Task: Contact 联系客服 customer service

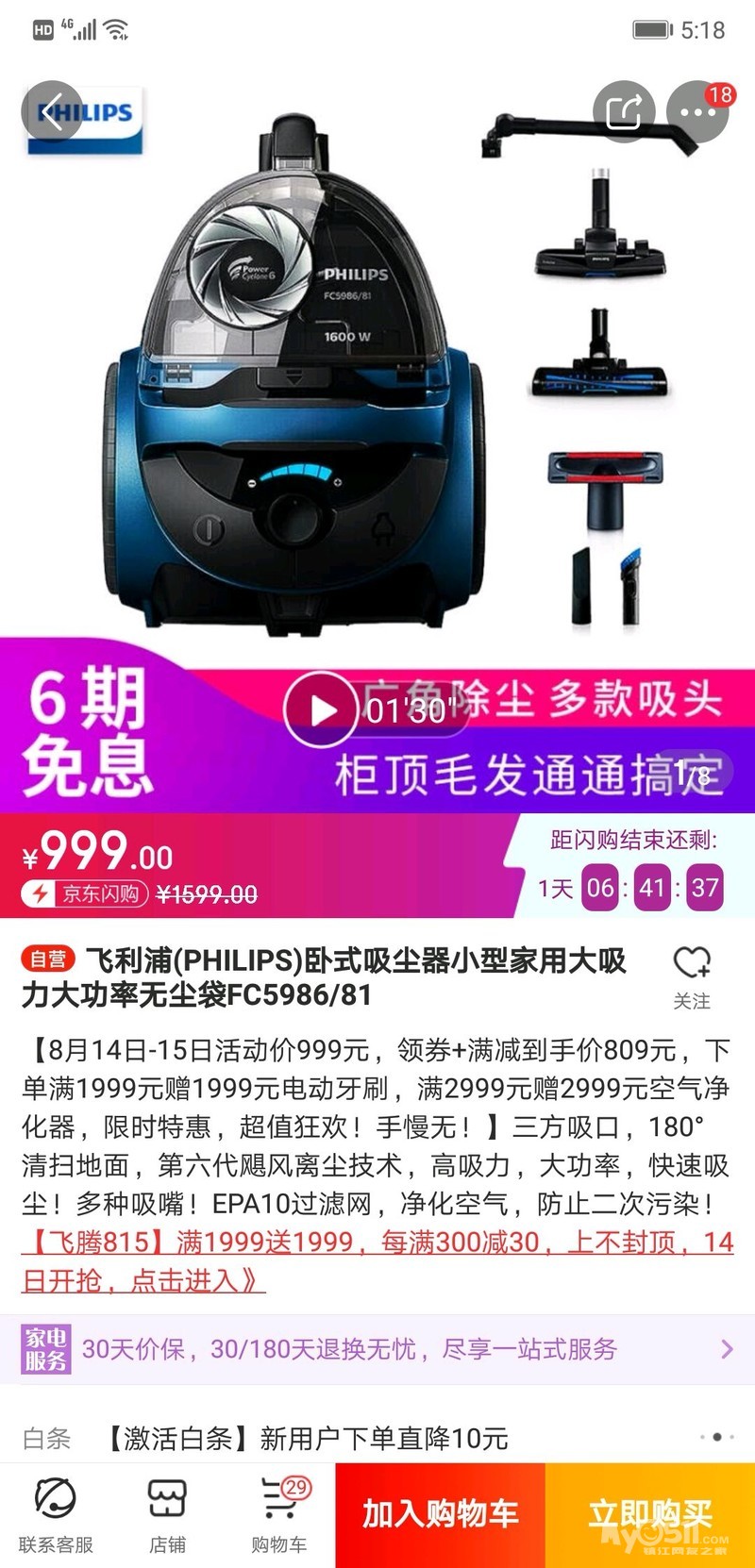Action: (x=56, y=1515)
